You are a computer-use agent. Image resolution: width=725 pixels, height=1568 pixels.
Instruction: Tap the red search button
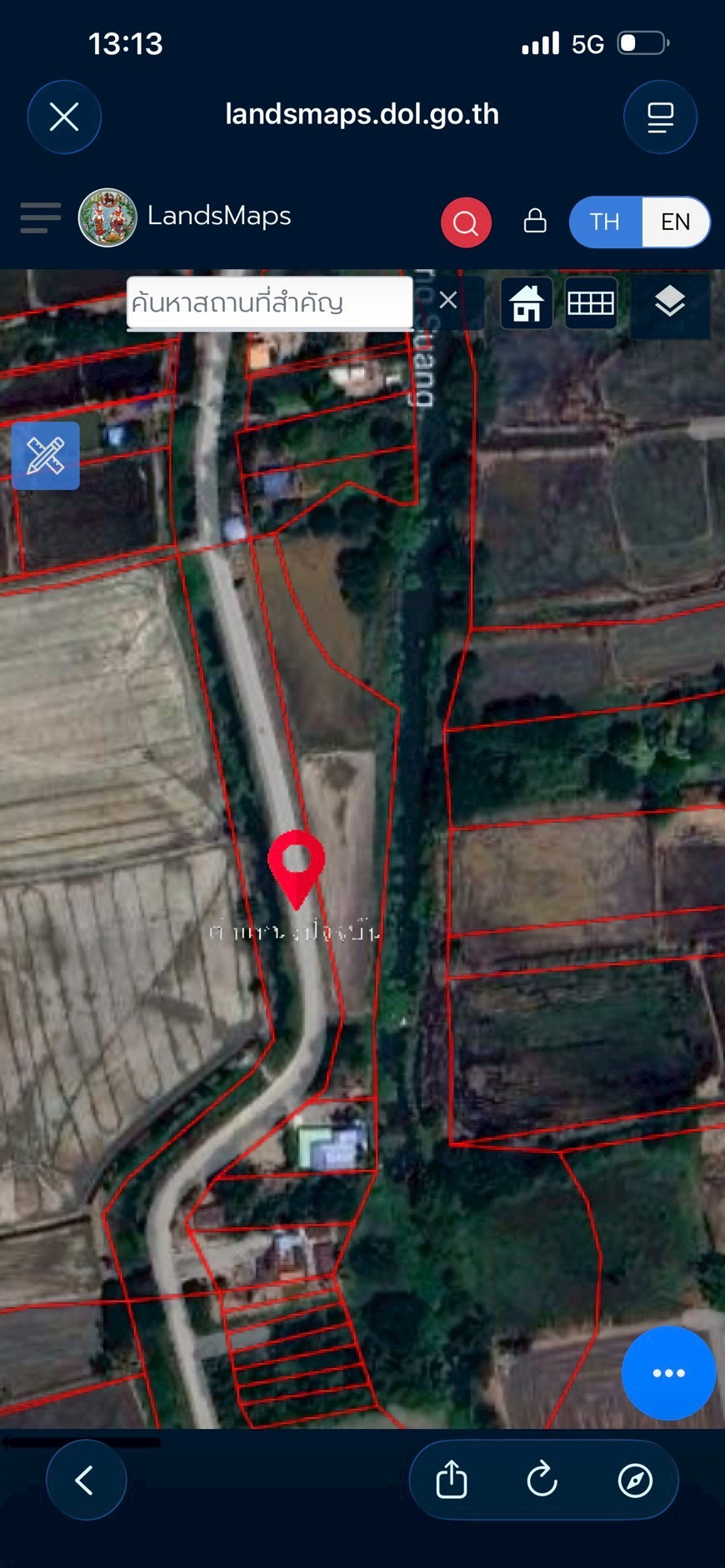pos(466,222)
